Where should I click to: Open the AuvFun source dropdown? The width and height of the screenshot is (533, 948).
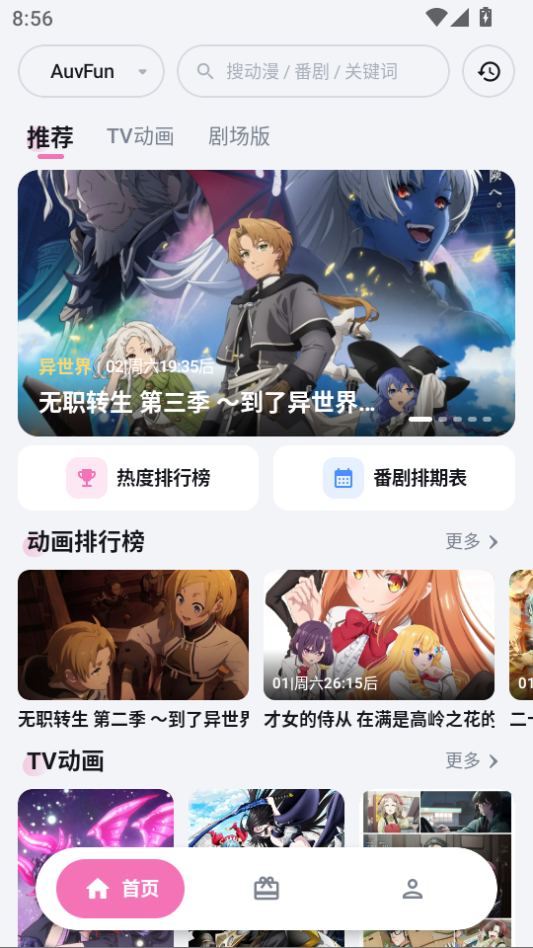coord(91,71)
